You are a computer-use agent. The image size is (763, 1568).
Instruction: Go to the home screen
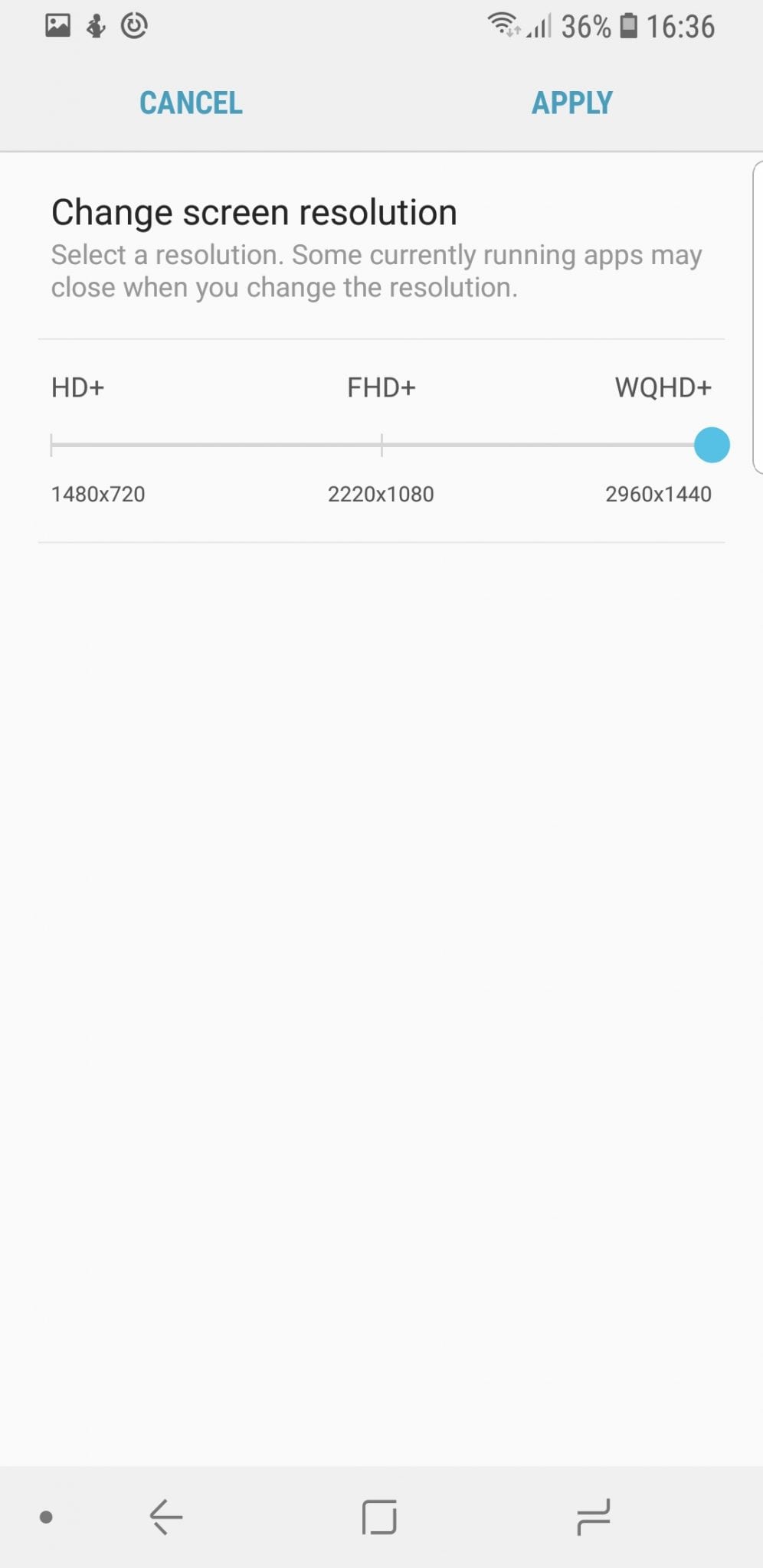(379, 1517)
